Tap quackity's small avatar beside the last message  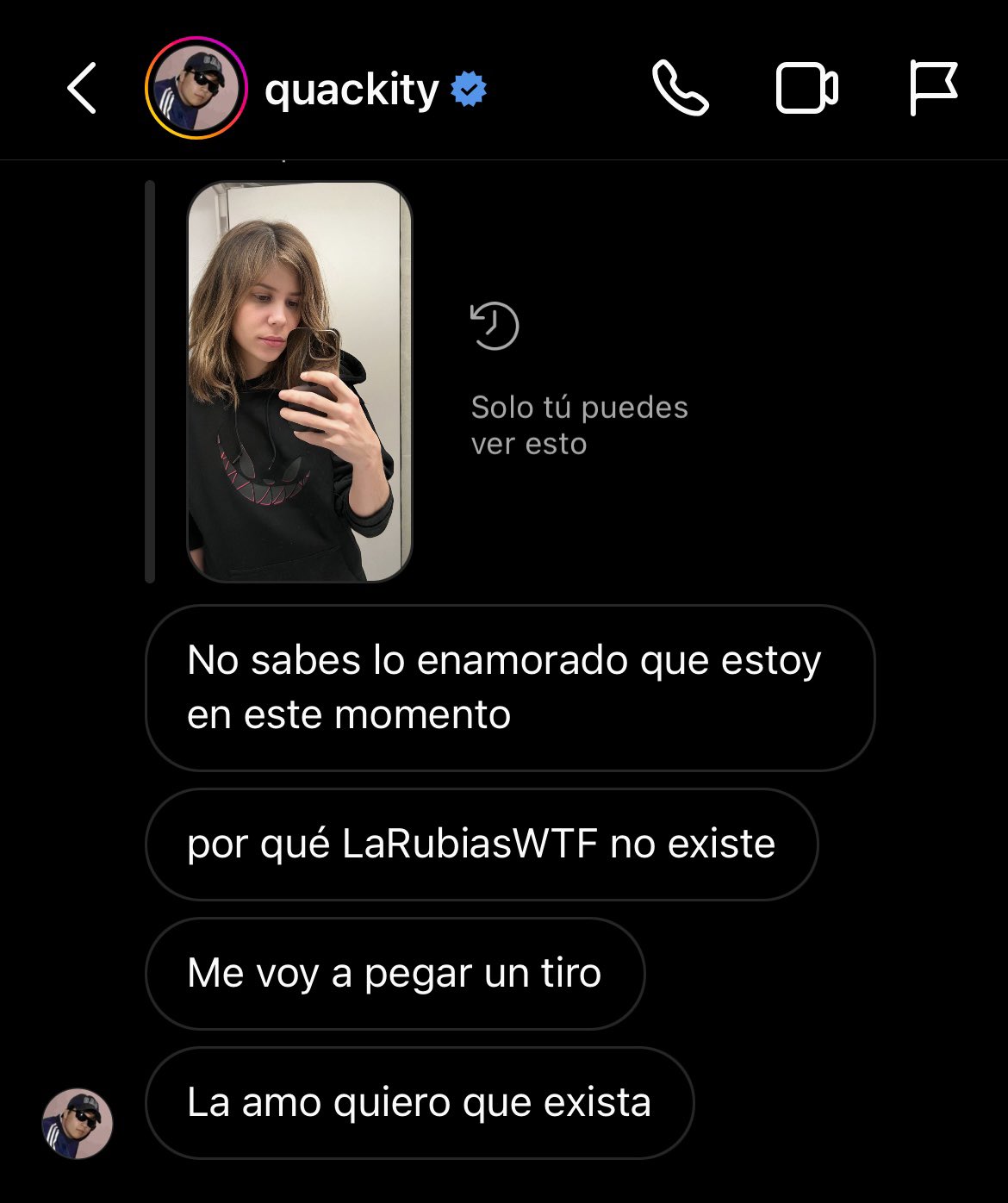[78, 1123]
